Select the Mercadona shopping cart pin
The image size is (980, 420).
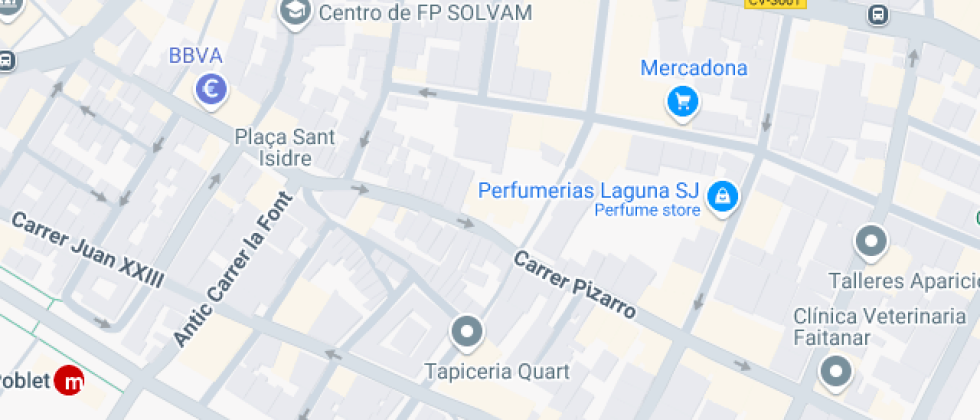682,102
